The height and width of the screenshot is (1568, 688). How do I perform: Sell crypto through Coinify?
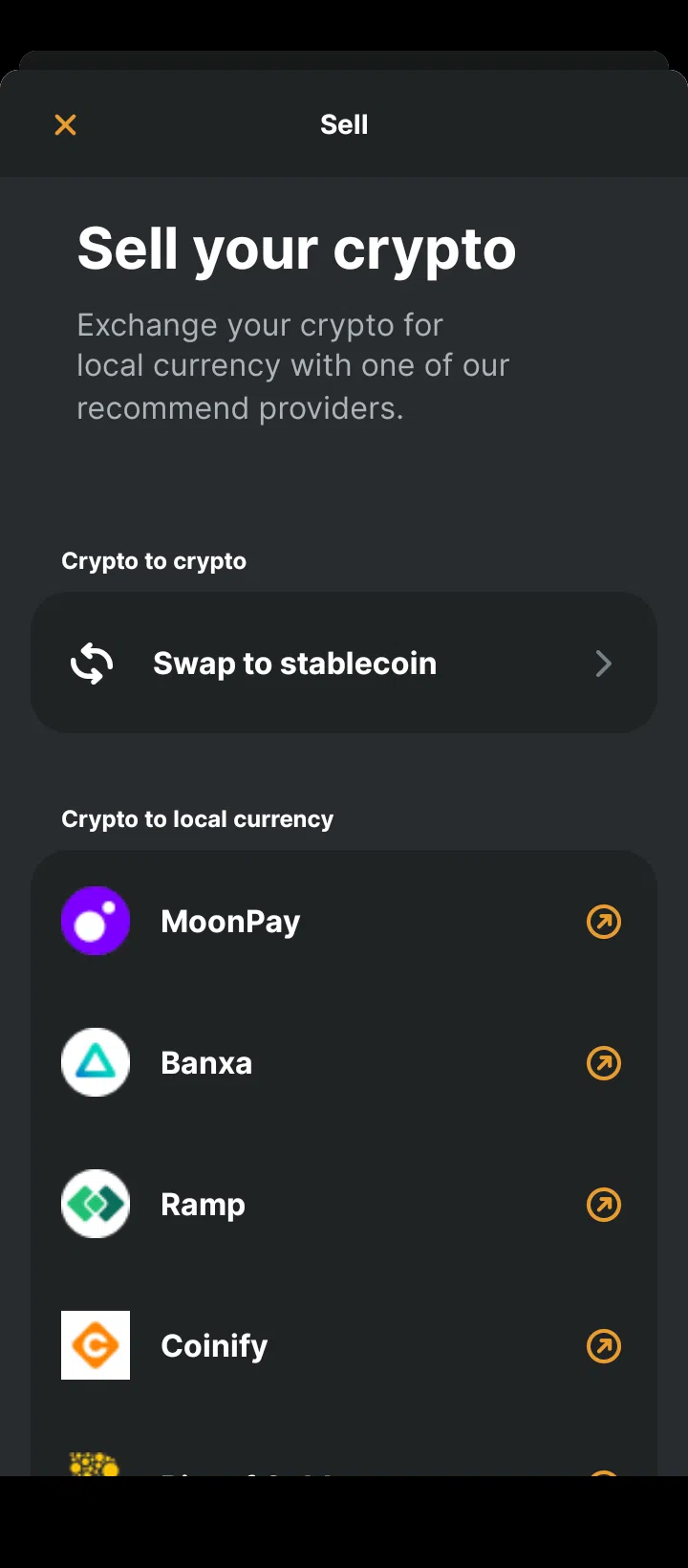tap(344, 1346)
